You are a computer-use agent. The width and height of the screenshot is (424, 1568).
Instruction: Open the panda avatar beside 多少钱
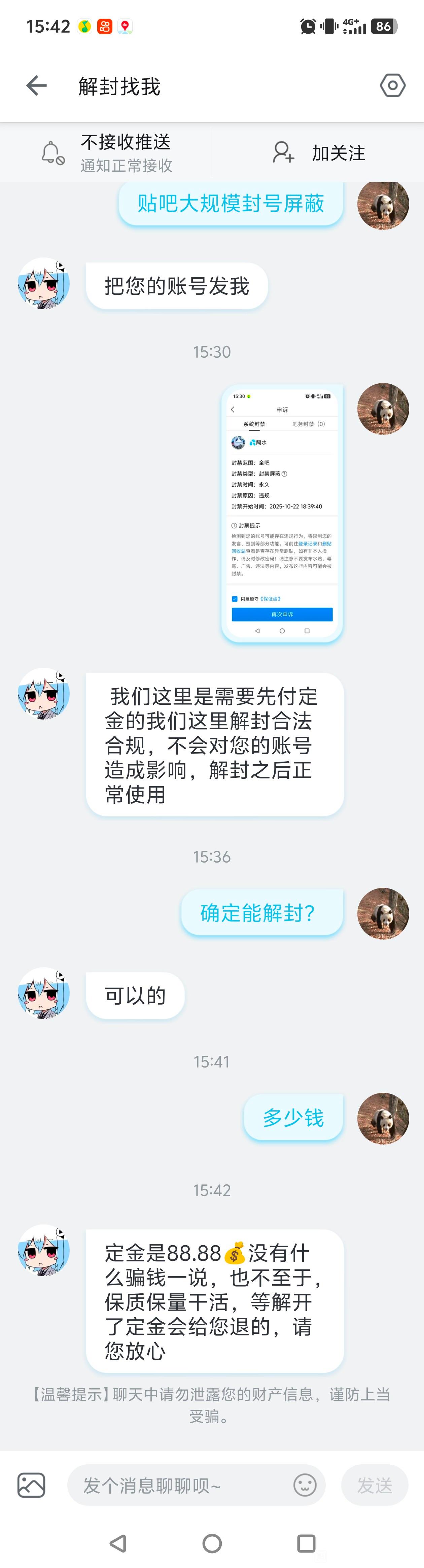pyautogui.click(x=383, y=1118)
